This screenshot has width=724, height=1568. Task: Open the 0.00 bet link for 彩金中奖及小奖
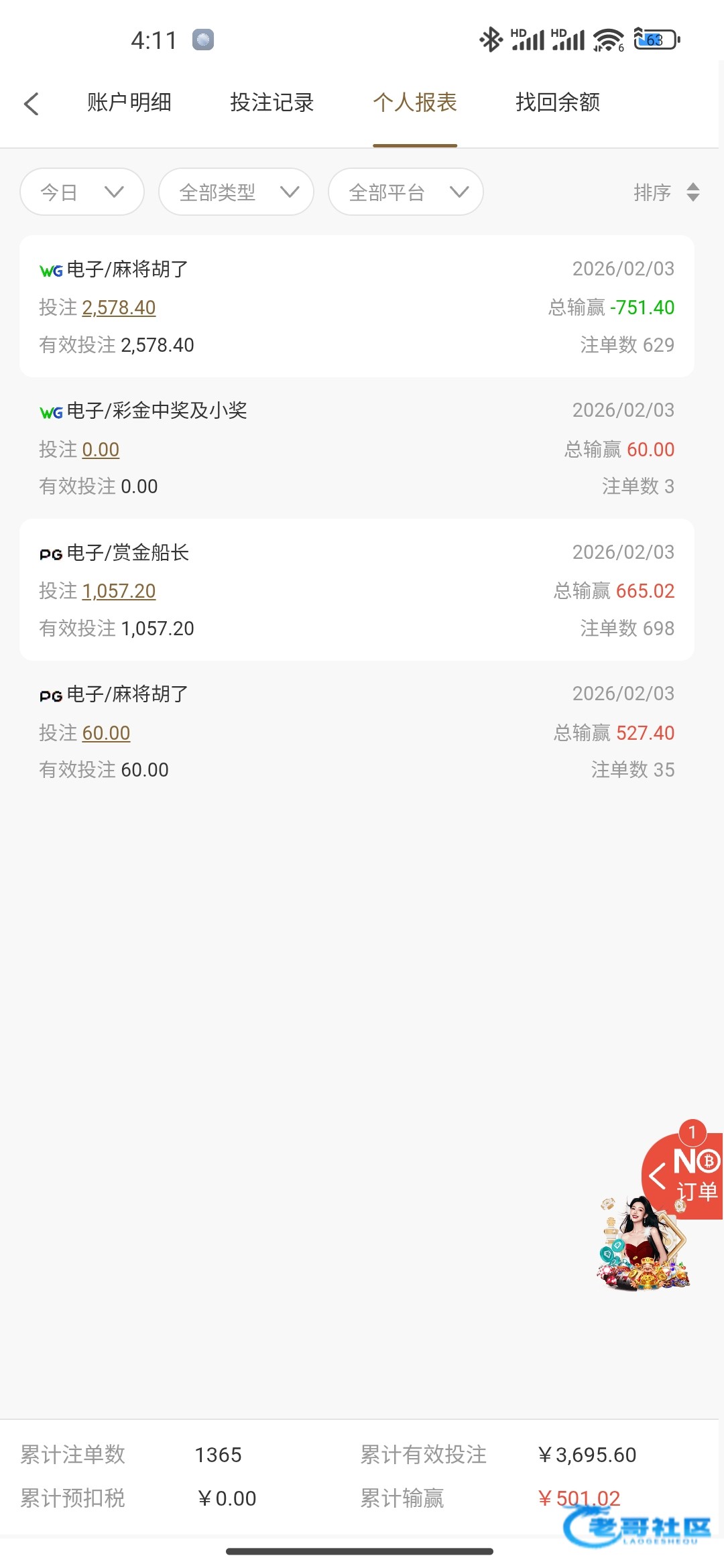point(101,450)
